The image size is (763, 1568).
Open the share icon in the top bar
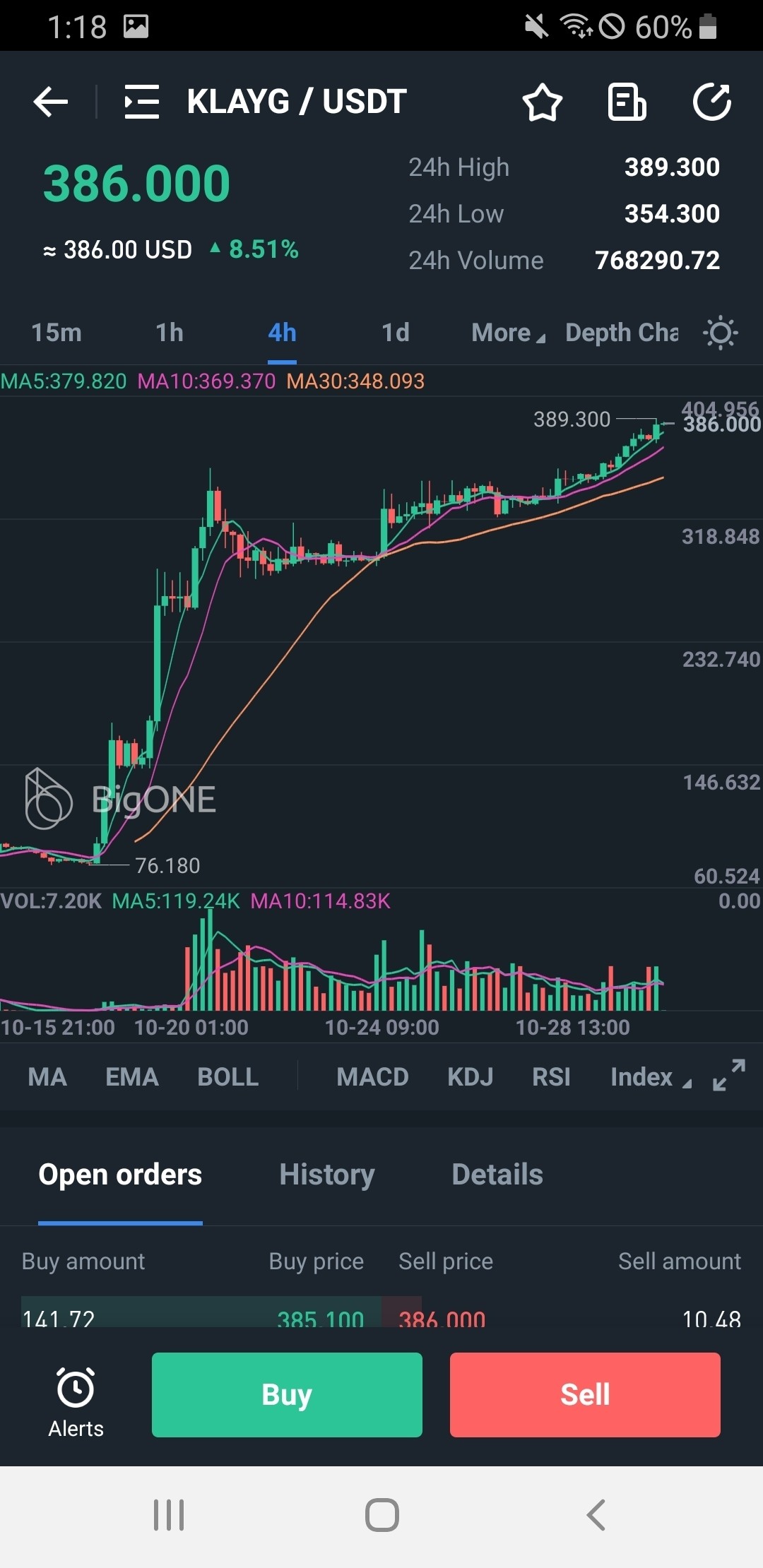pyautogui.click(x=711, y=102)
